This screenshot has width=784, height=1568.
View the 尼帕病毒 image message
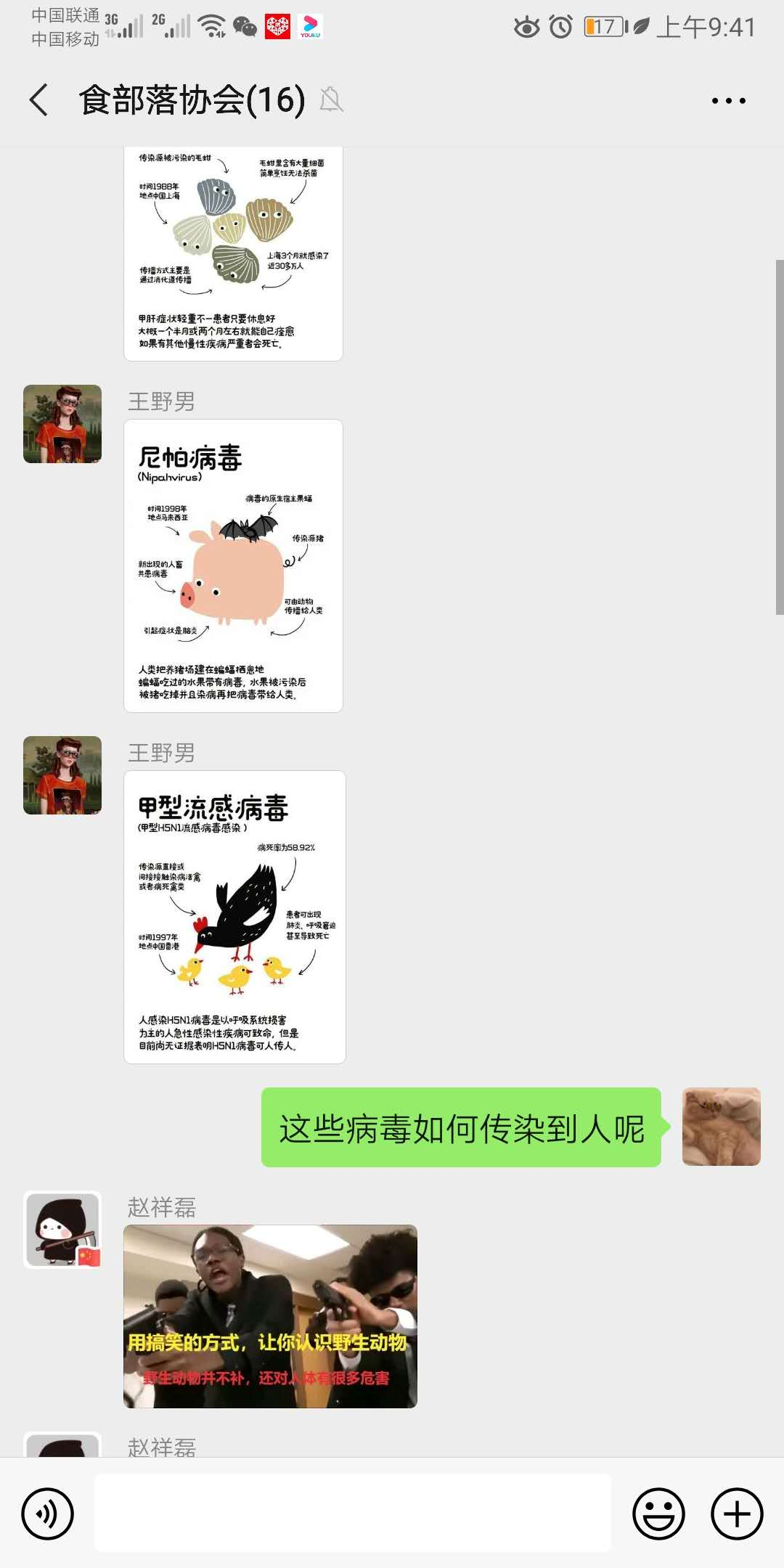(x=233, y=565)
